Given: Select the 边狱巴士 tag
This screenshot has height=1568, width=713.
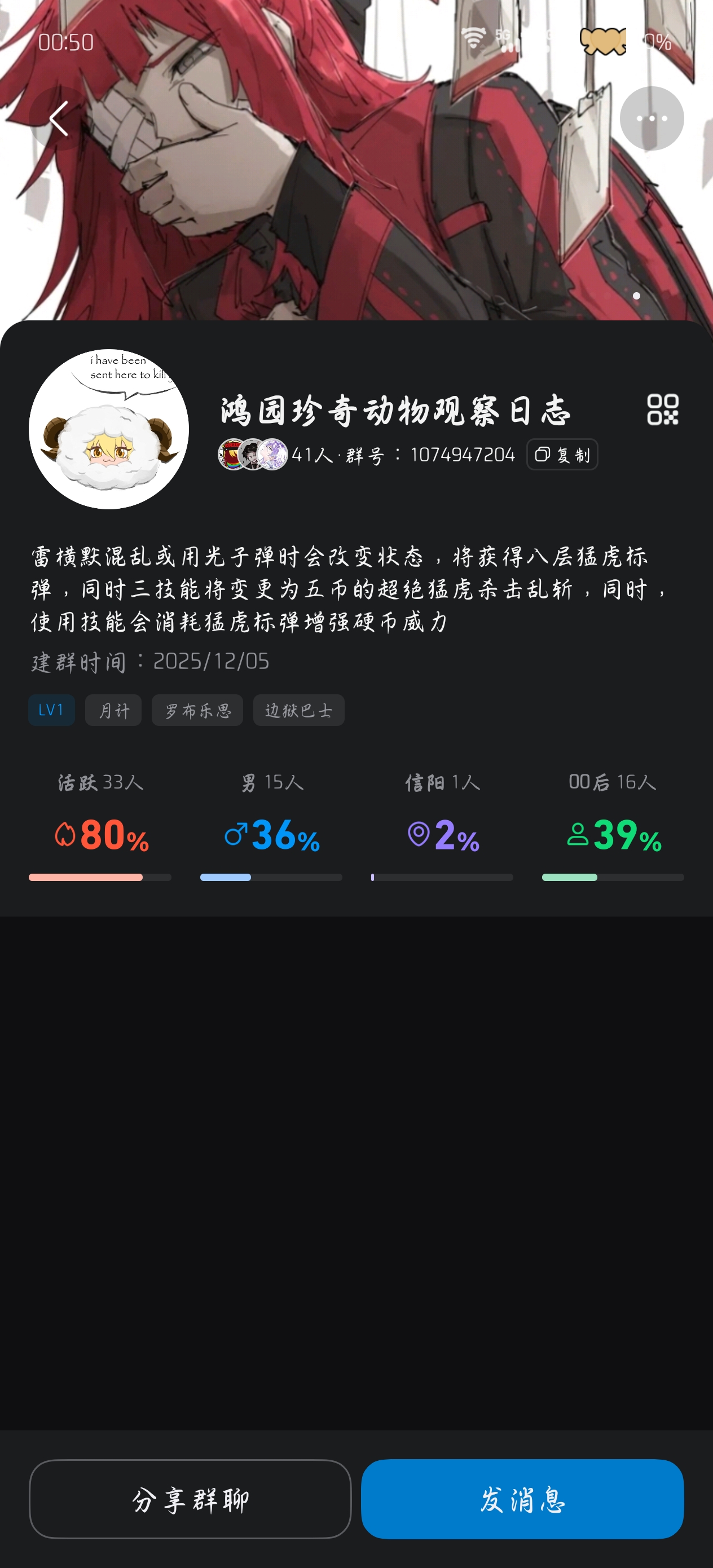Looking at the screenshot, I should coord(298,710).
